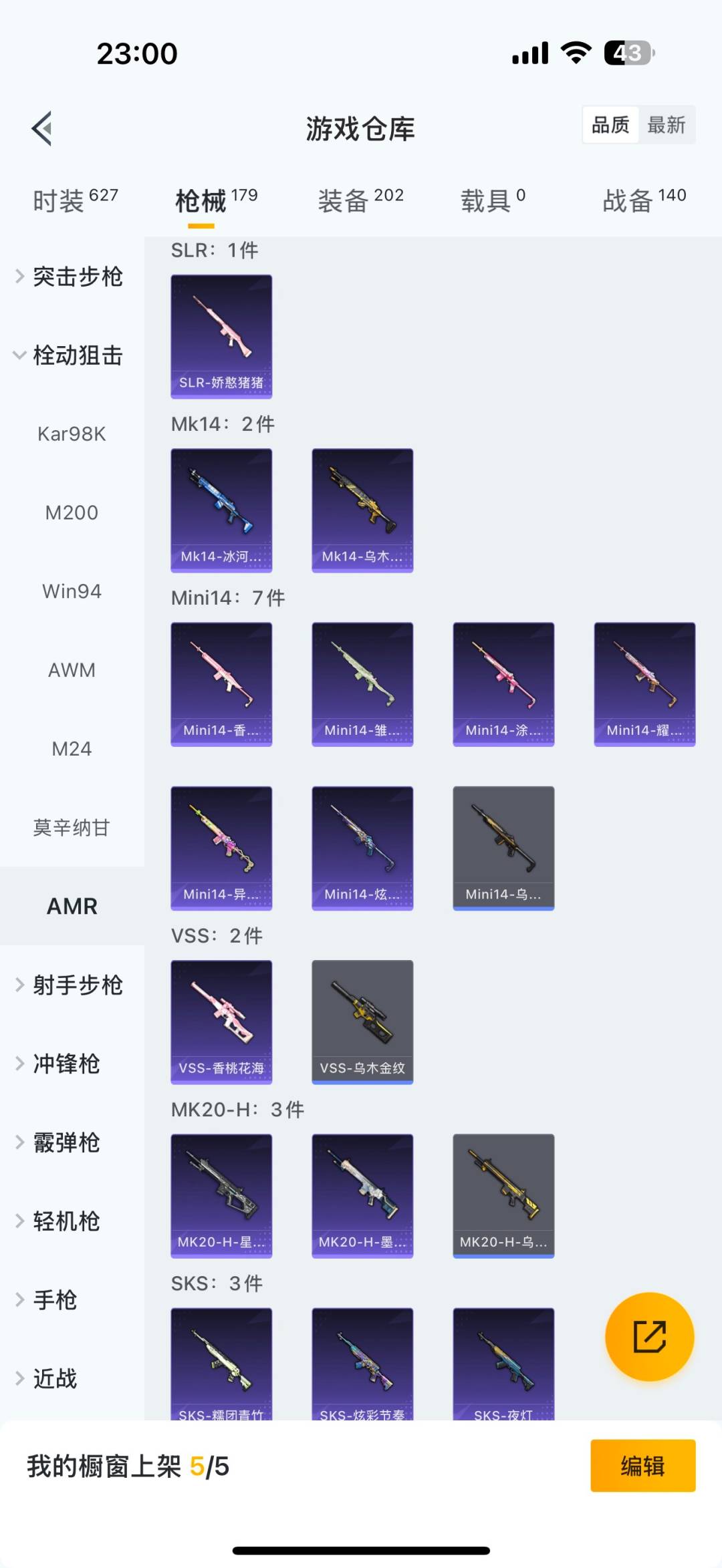
Task: Open the VSS-乌木金纹 skin
Action: click(362, 1022)
